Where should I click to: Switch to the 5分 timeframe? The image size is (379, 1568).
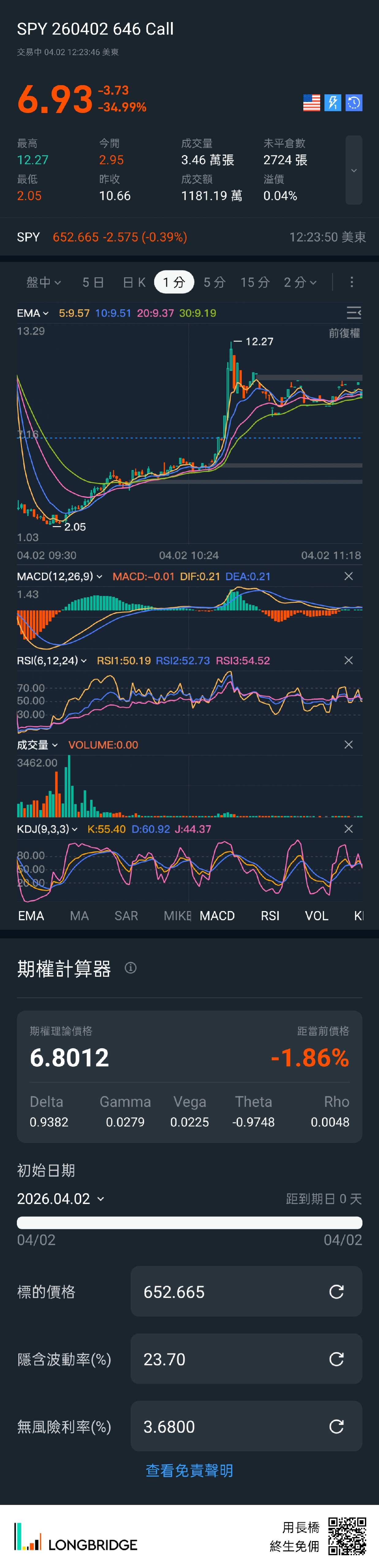pos(214,282)
